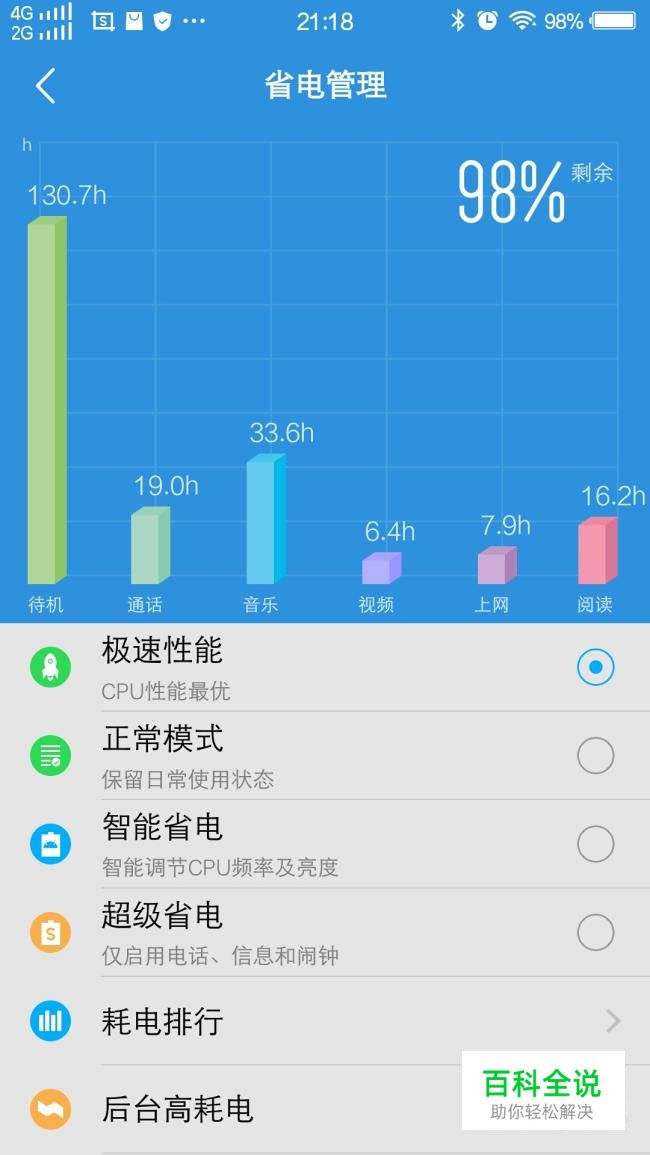
Task: Select the 正常模式 option
Action: pos(595,756)
